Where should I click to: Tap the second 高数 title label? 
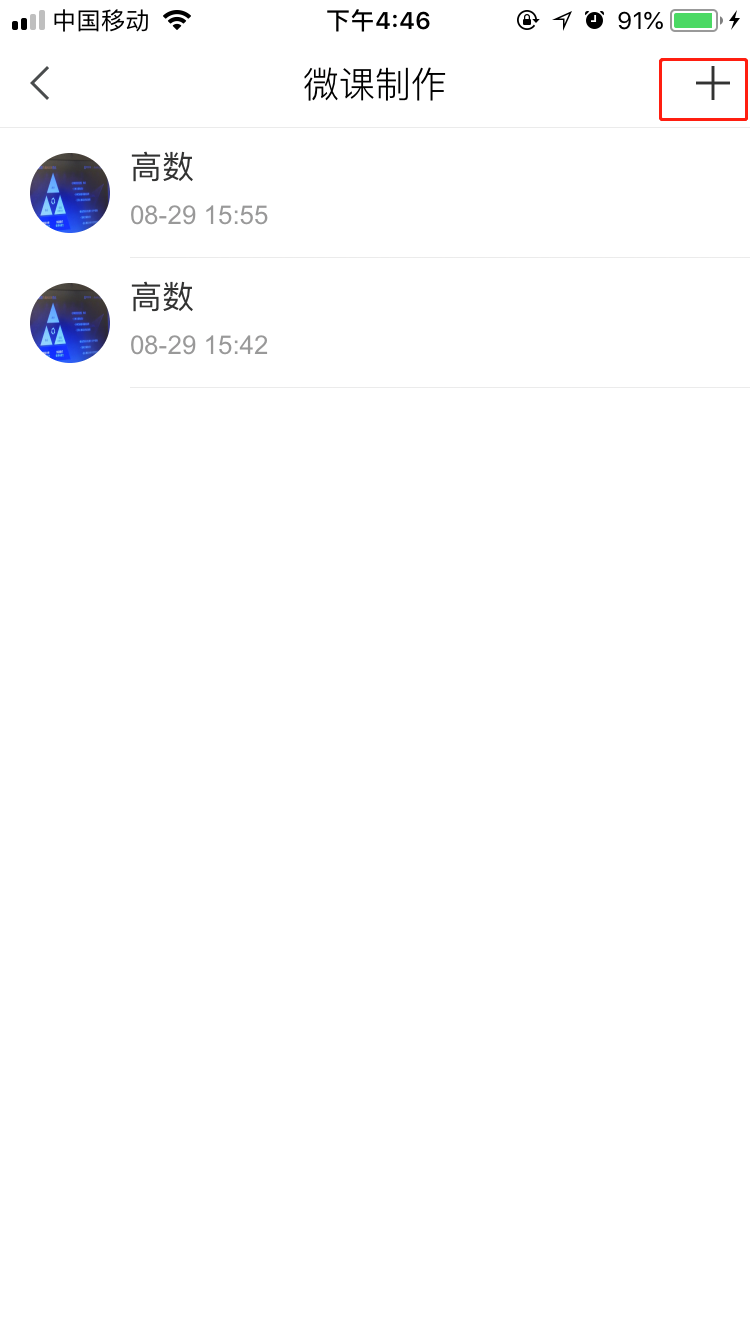pyautogui.click(x=162, y=298)
